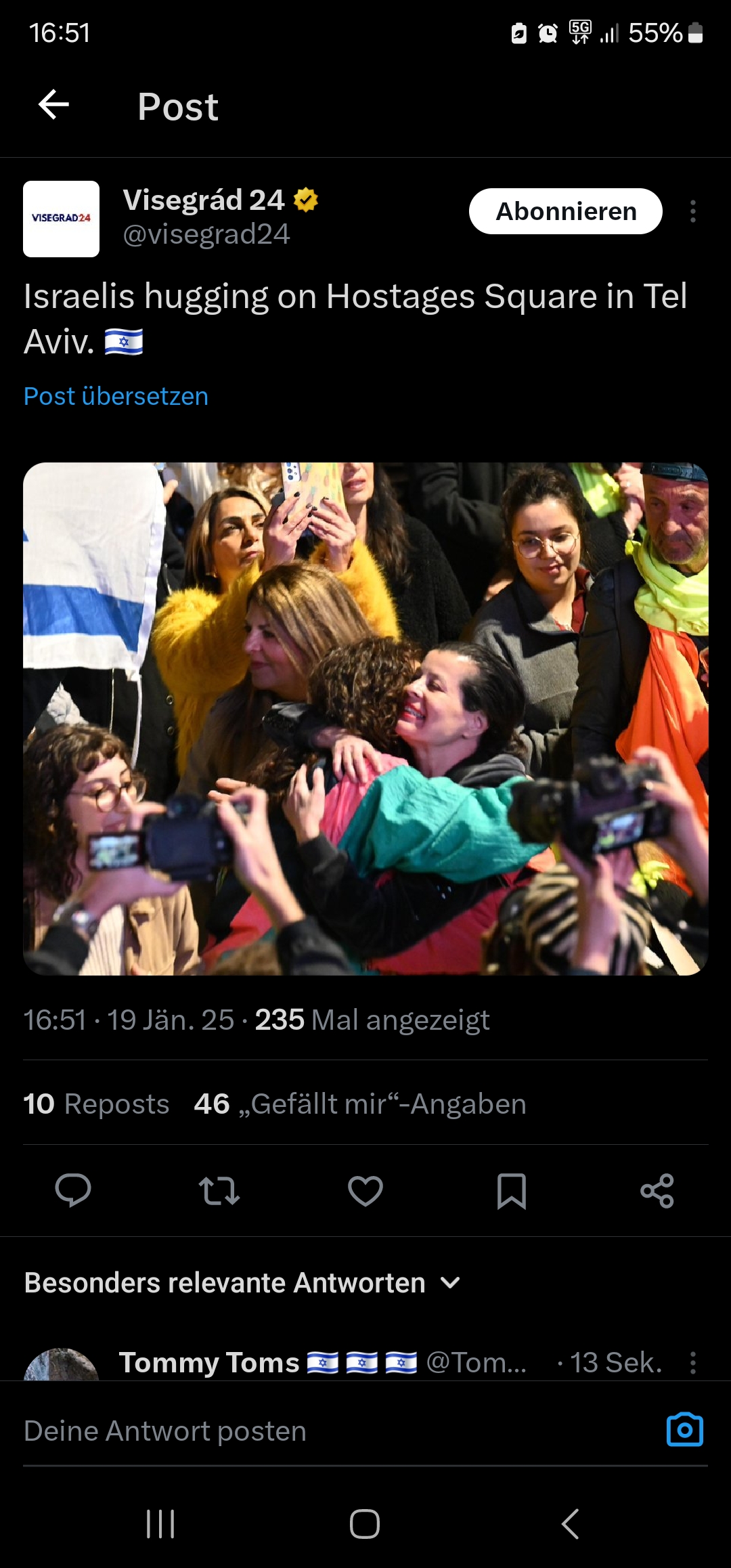Share the post via the share icon

pyautogui.click(x=657, y=1190)
